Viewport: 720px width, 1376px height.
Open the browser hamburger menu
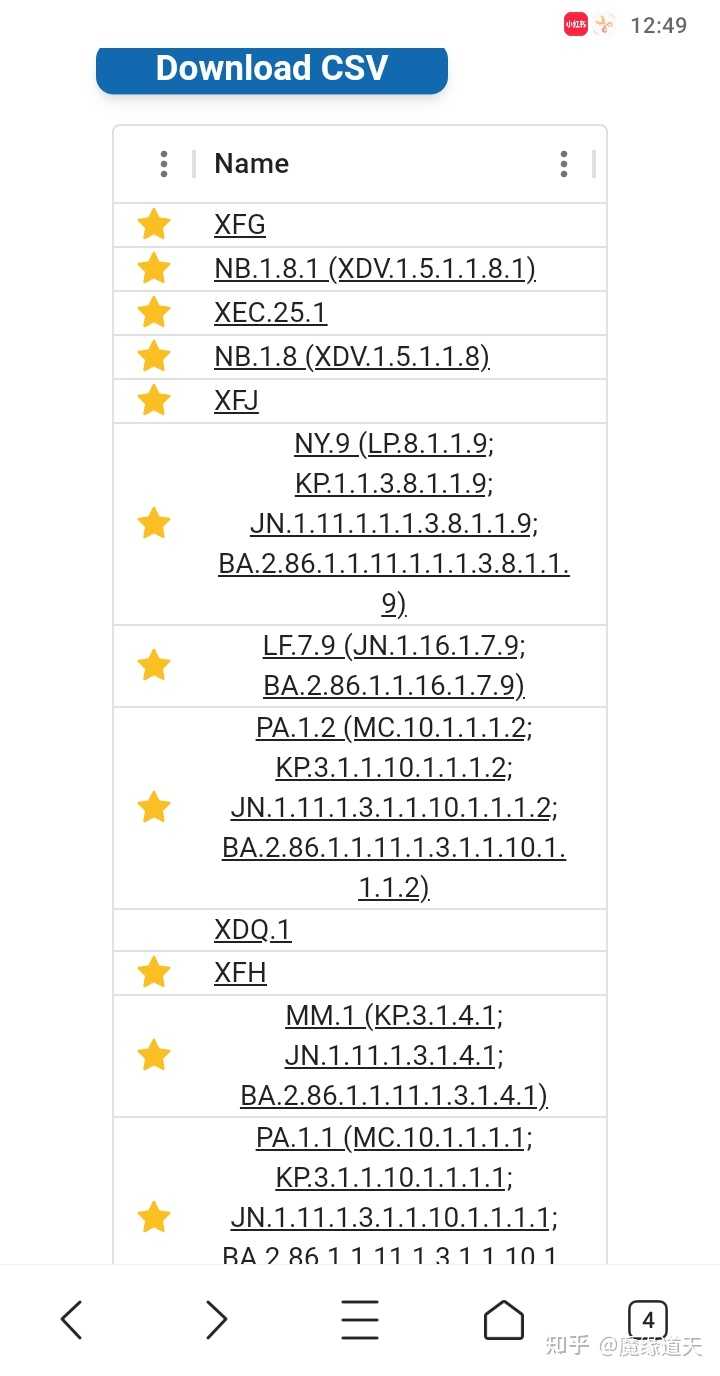[360, 1320]
